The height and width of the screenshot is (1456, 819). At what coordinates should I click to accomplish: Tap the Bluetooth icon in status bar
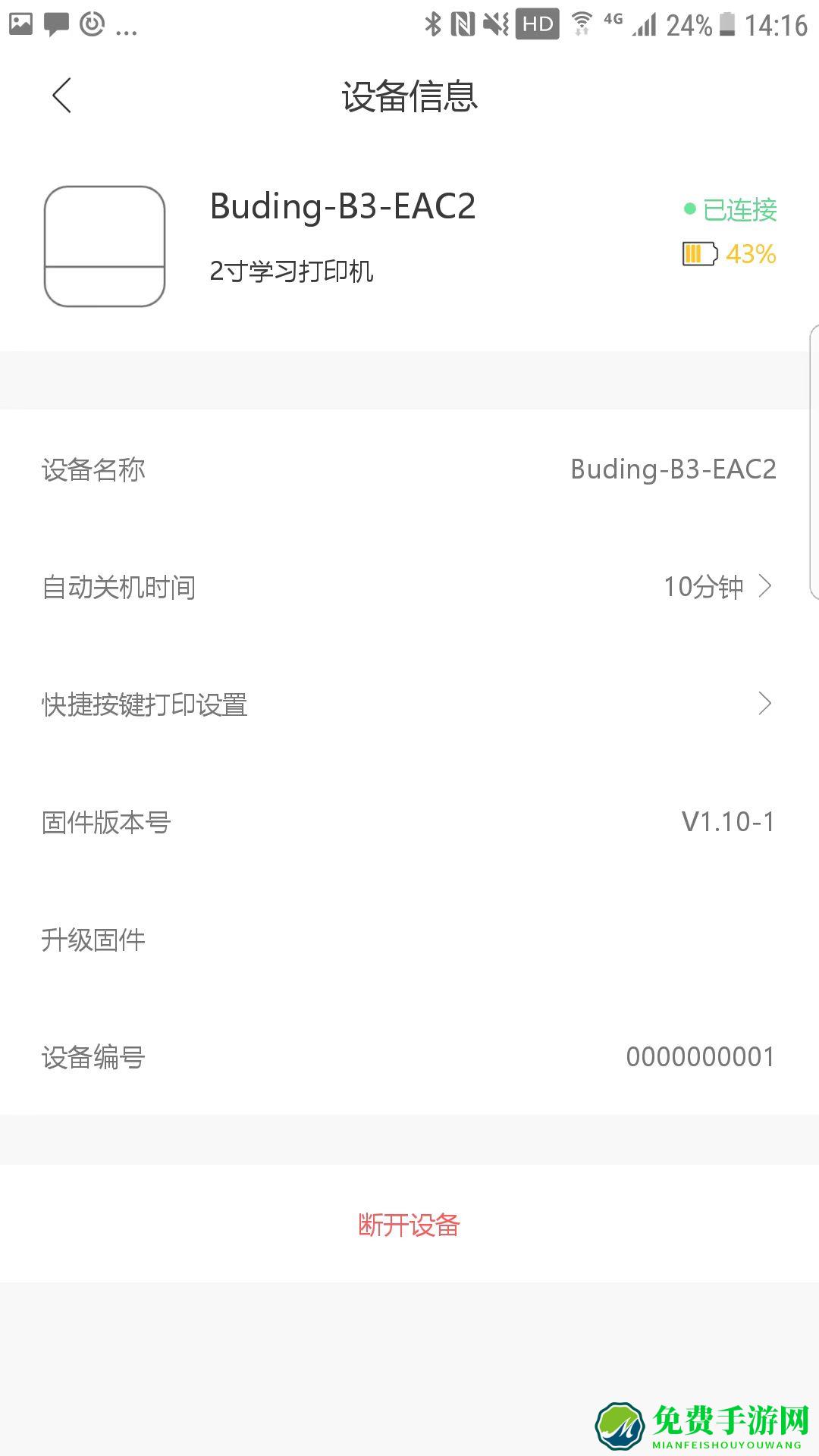pyautogui.click(x=433, y=23)
